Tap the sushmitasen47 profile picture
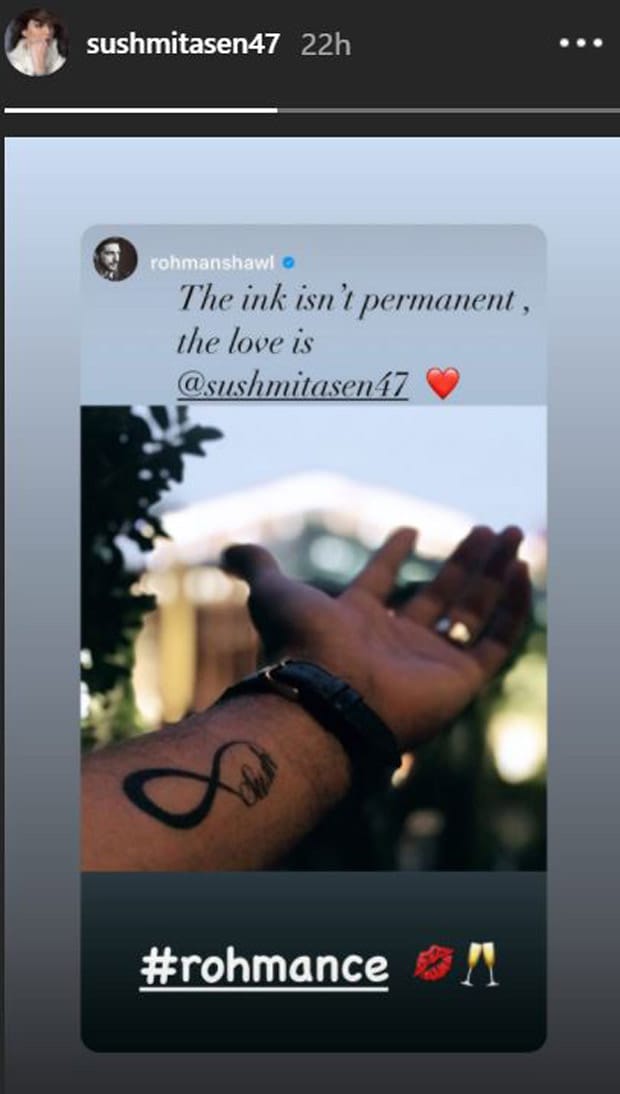This screenshot has width=620, height=1094. click(x=36, y=44)
